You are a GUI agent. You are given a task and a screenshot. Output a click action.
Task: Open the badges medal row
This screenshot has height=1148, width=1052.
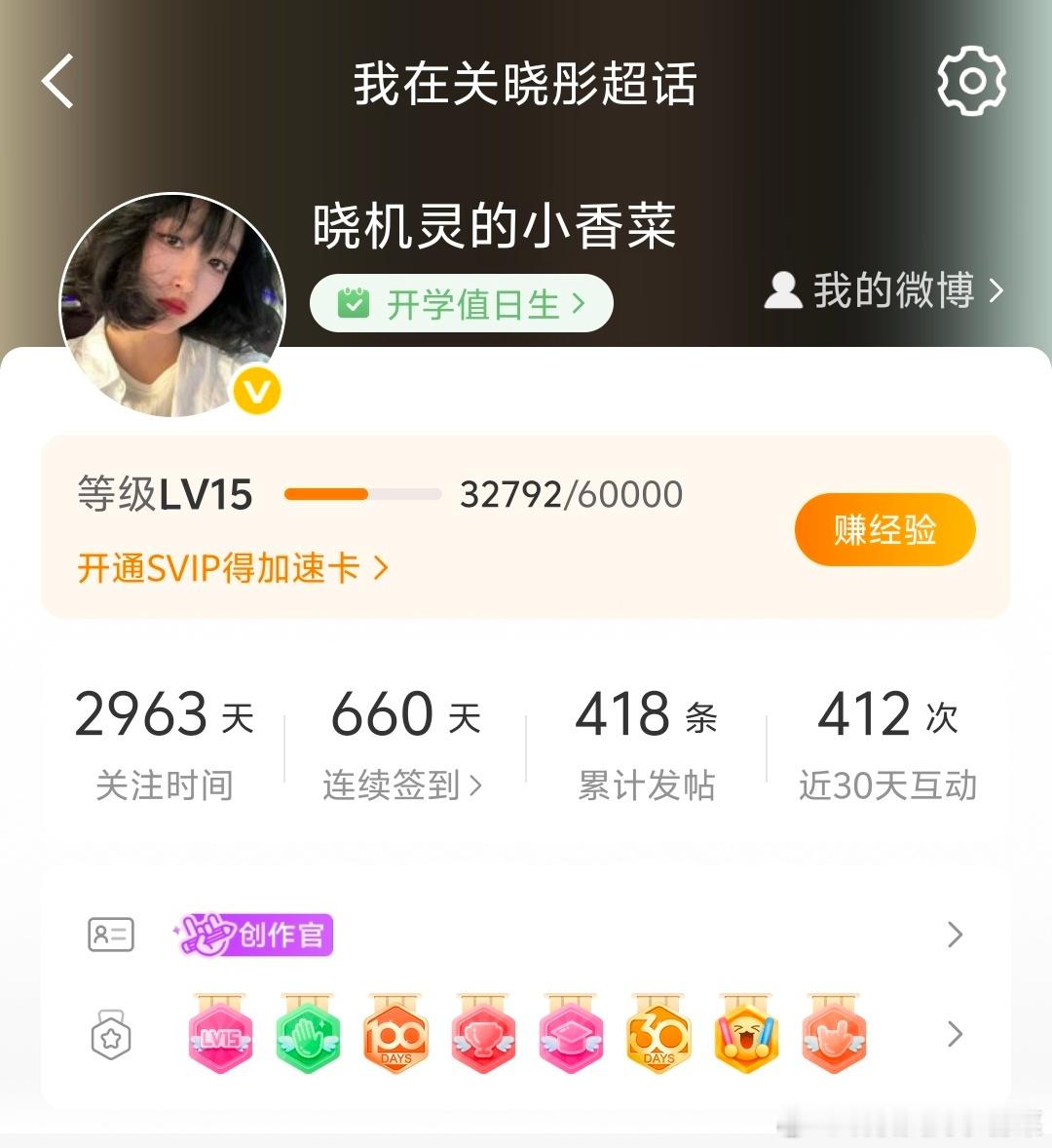coord(525,1035)
